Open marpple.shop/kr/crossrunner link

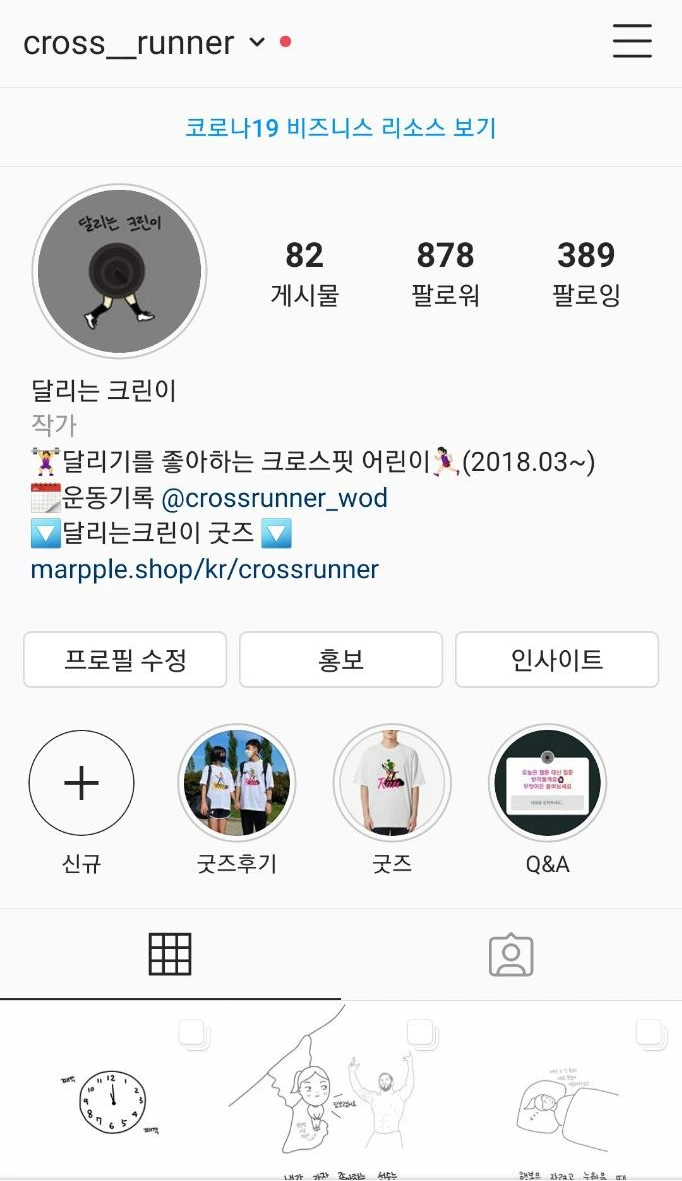pos(204,569)
